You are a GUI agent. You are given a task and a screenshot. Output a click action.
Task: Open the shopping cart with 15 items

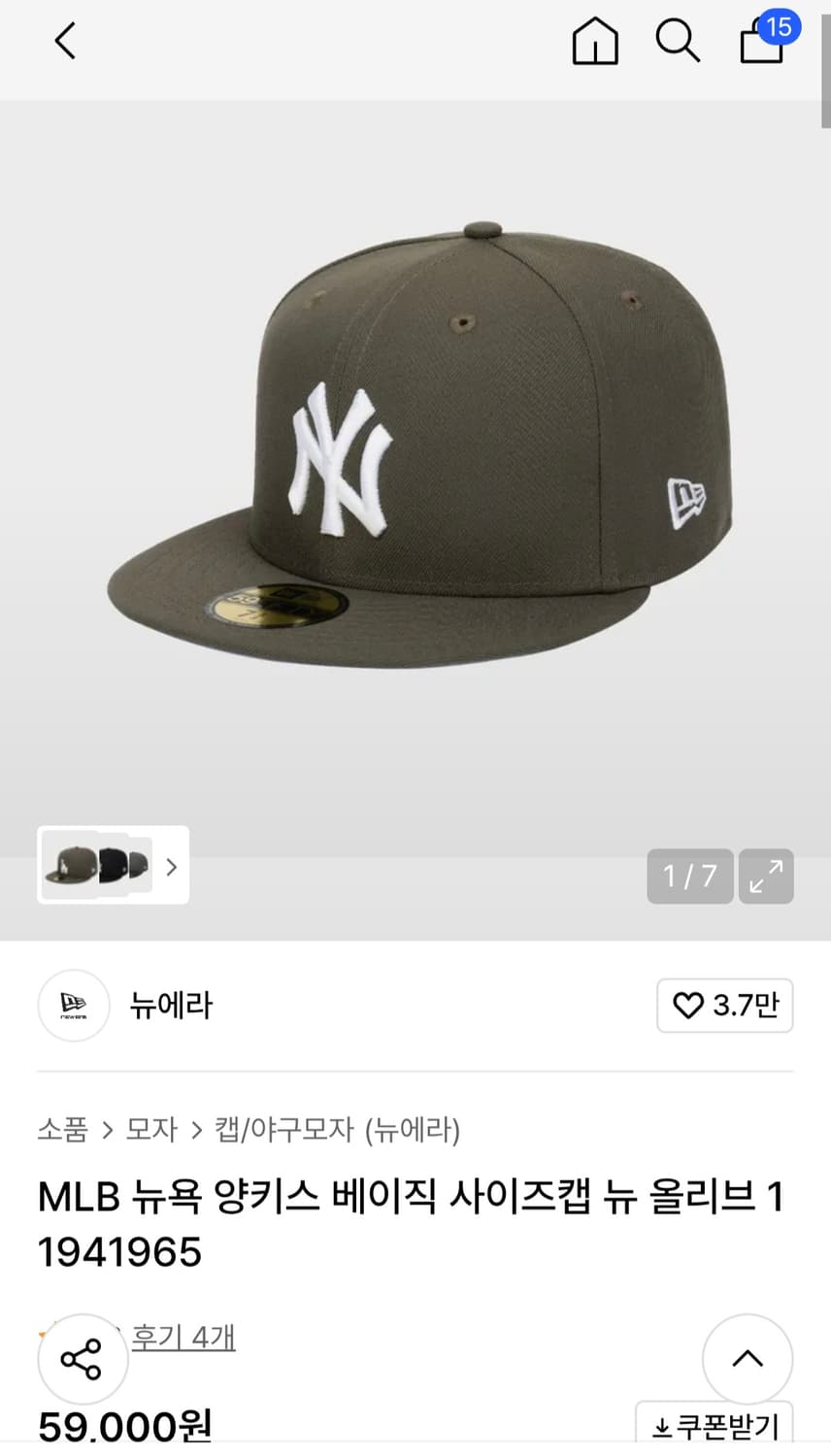761,44
